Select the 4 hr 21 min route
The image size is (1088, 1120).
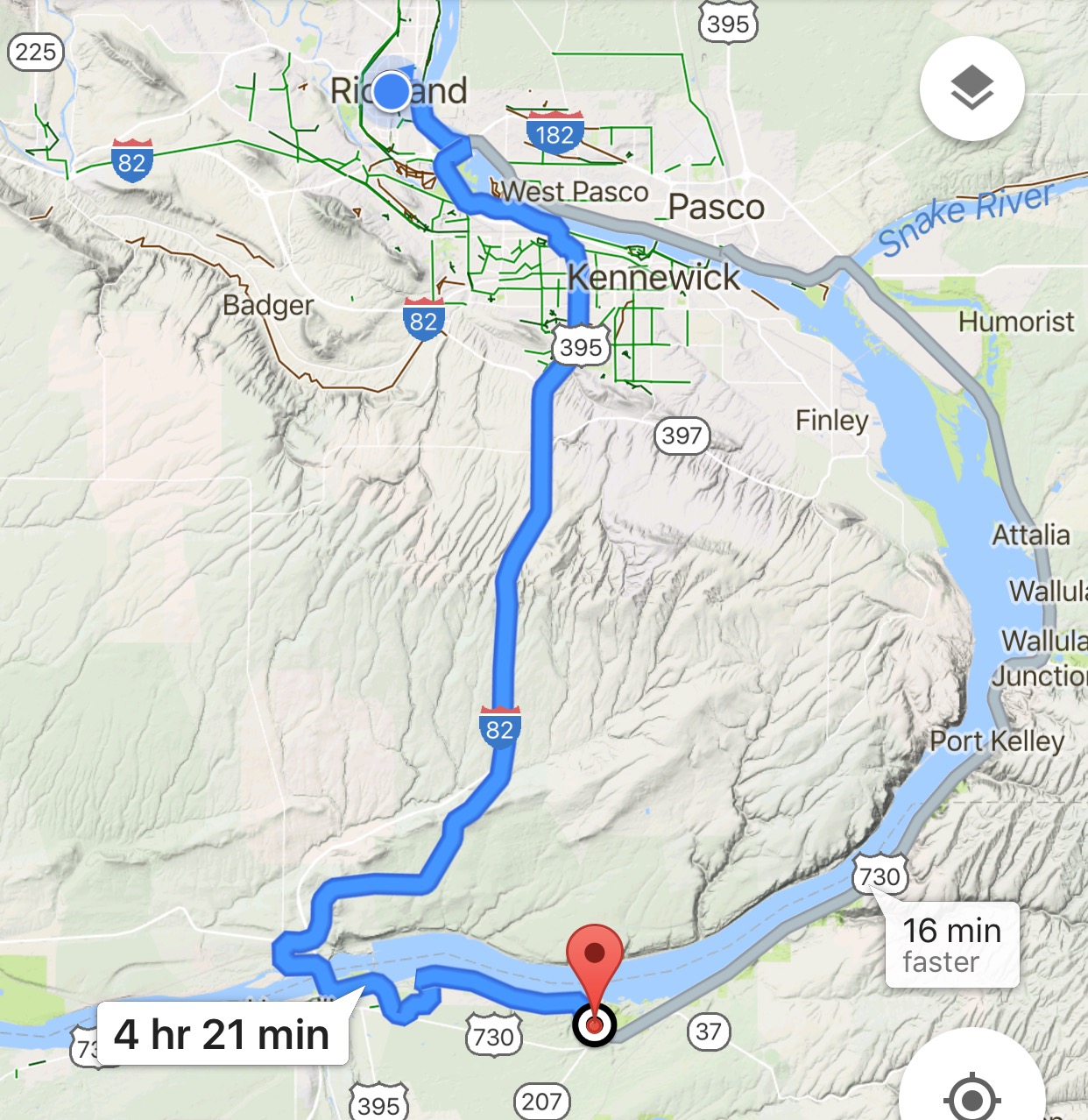(x=222, y=1034)
